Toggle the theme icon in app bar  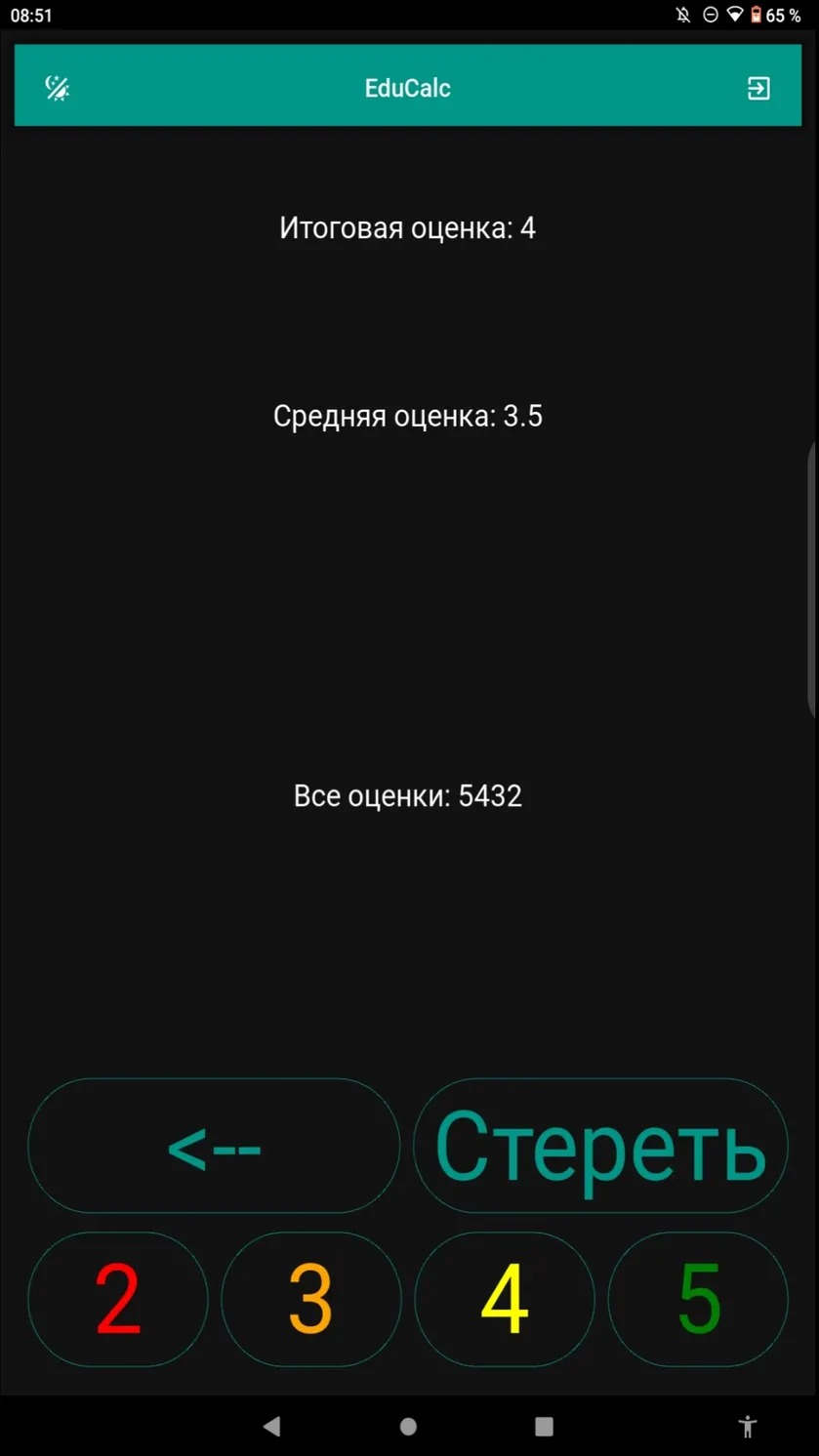[x=58, y=88]
